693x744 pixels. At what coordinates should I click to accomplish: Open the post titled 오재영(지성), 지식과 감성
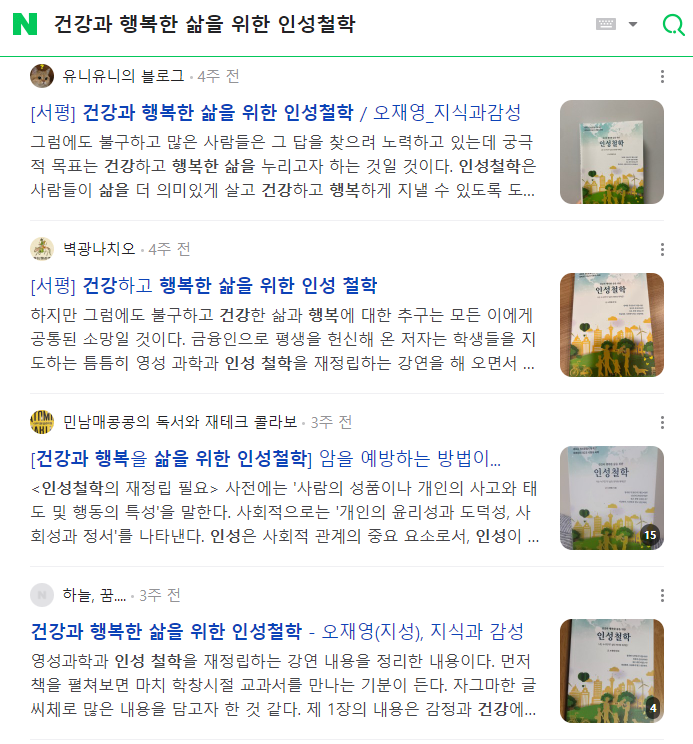pyautogui.click(x=277, y=632)
